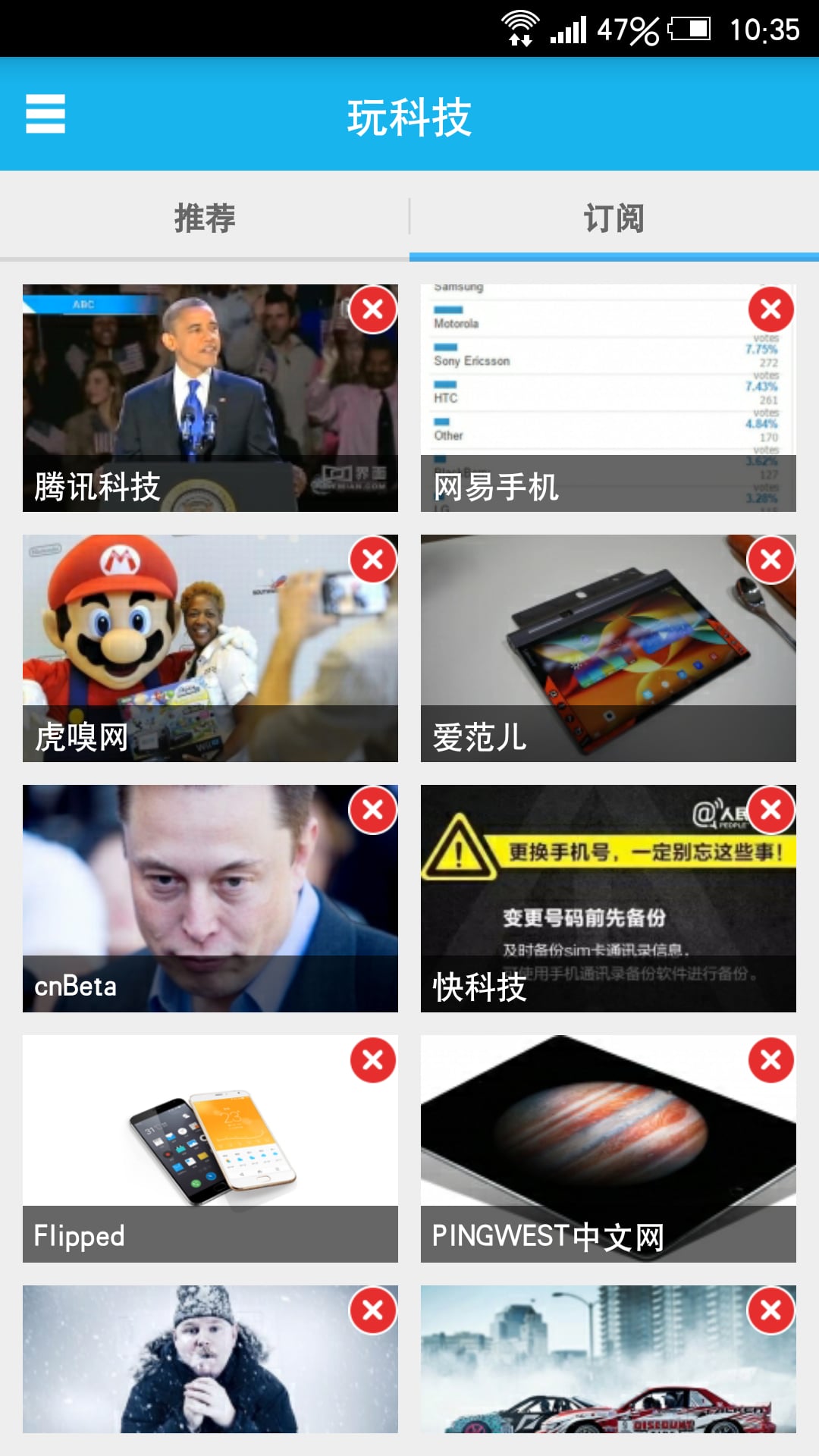Remove 网易手机 from subscriptions
Image resolution: width=819 pixels, height=1456 pixels.
click(772, 309)
